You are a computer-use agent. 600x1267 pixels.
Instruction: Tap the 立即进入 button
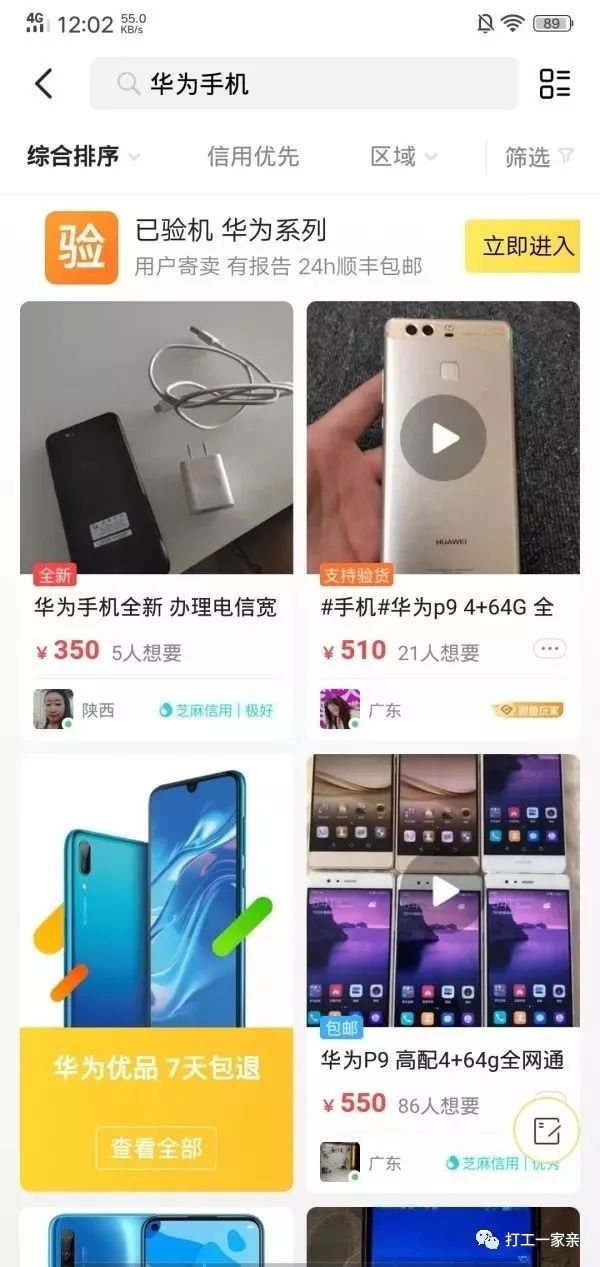[522, 246]
